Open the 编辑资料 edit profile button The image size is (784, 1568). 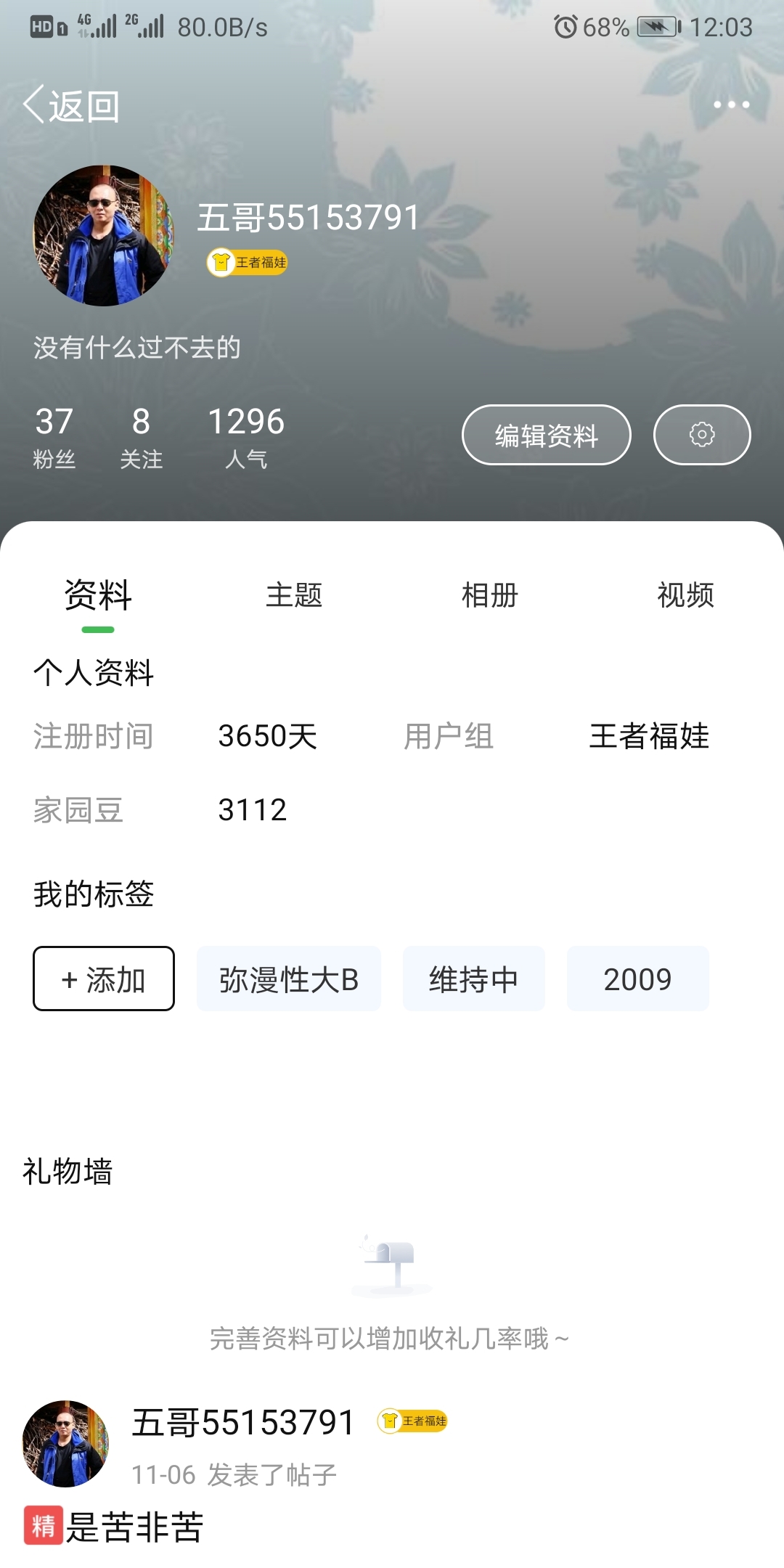coord(546,435)
